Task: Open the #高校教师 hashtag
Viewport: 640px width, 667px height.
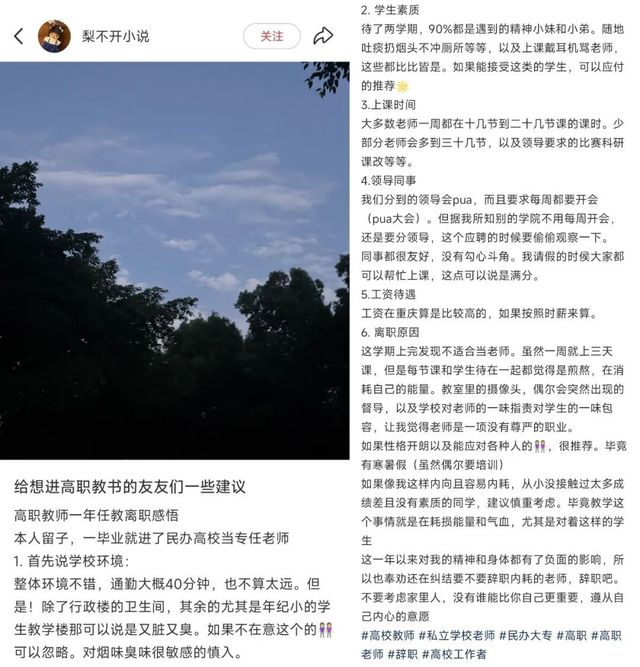Action: [388, 636]
